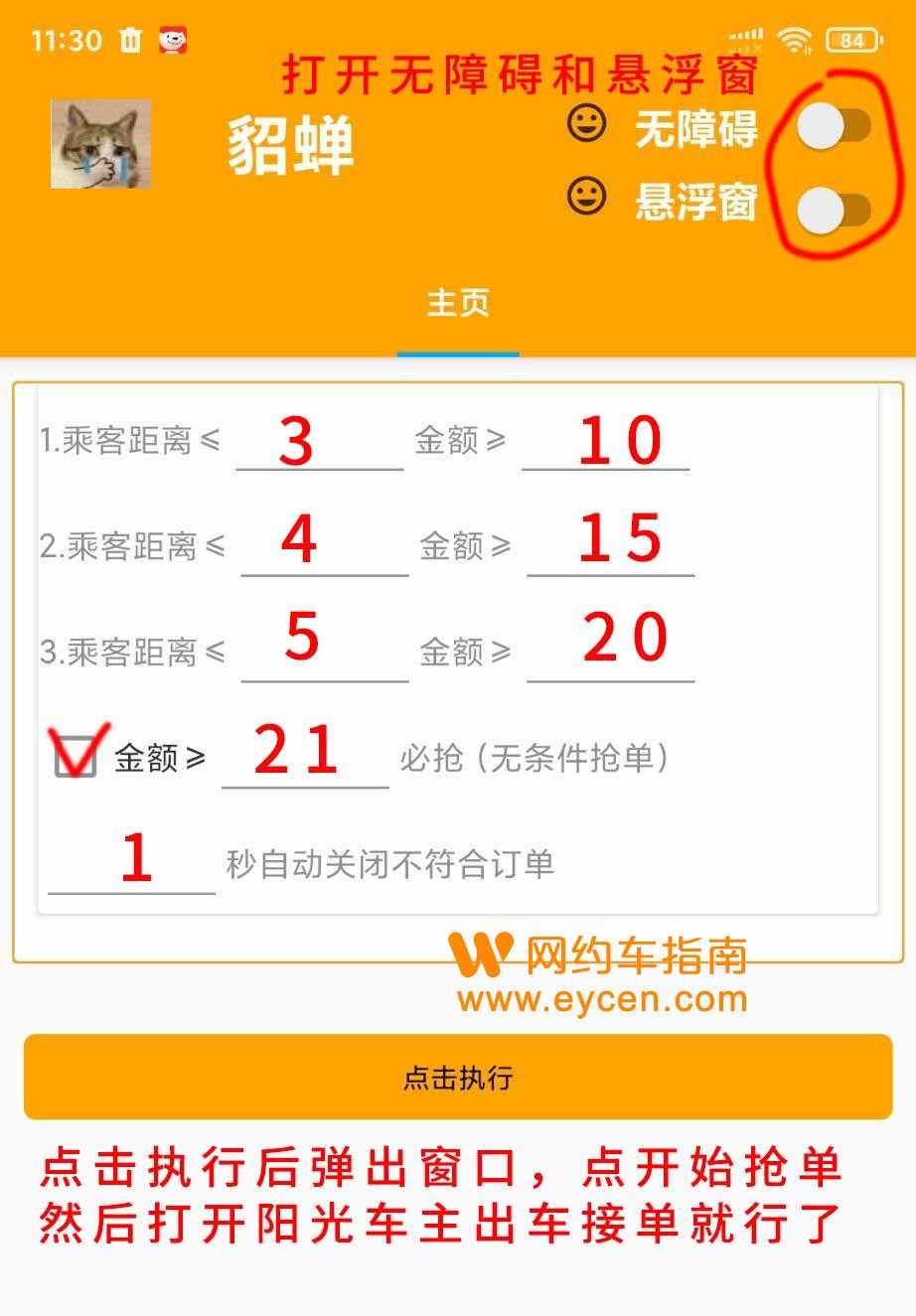This screenshot has height=1316, width=916.
Task: Edit passenger distance field in rule 1
Action: click(319, 441)
